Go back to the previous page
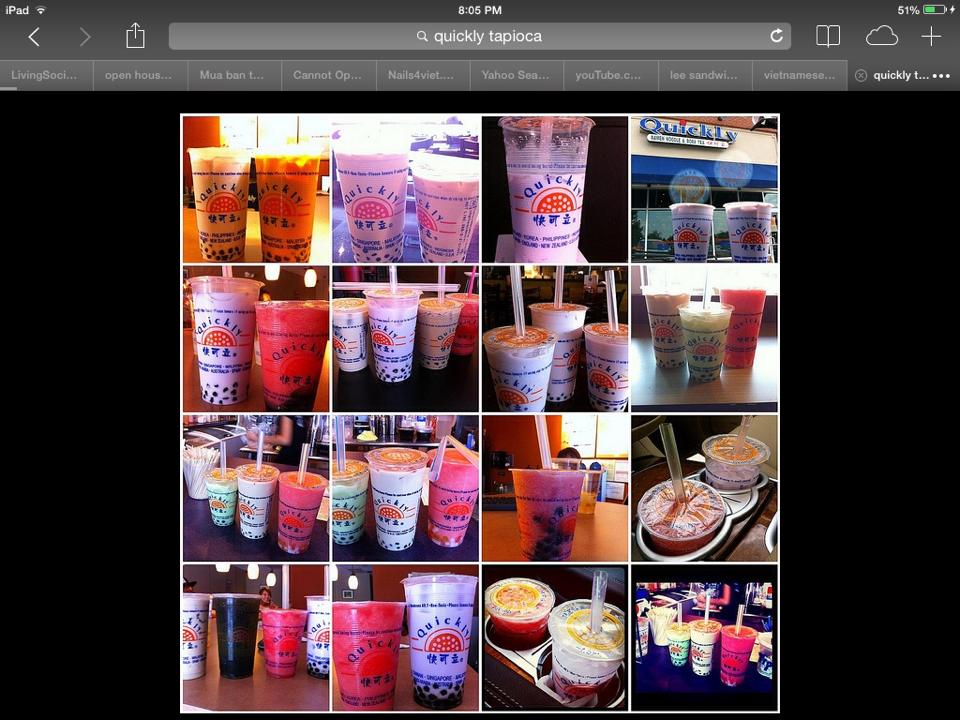 click(x=34, y=37)
